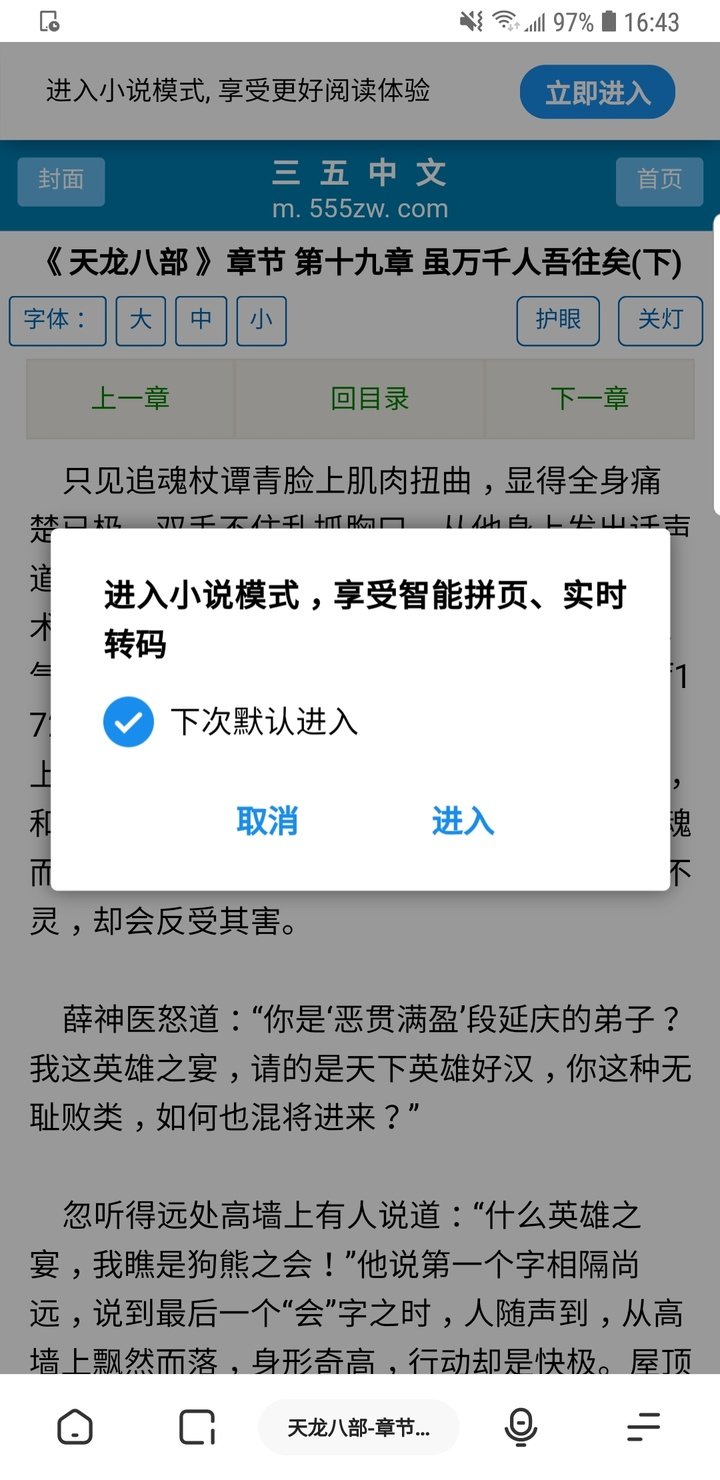Open the browser menu icon

click(x=644, y=1427)
